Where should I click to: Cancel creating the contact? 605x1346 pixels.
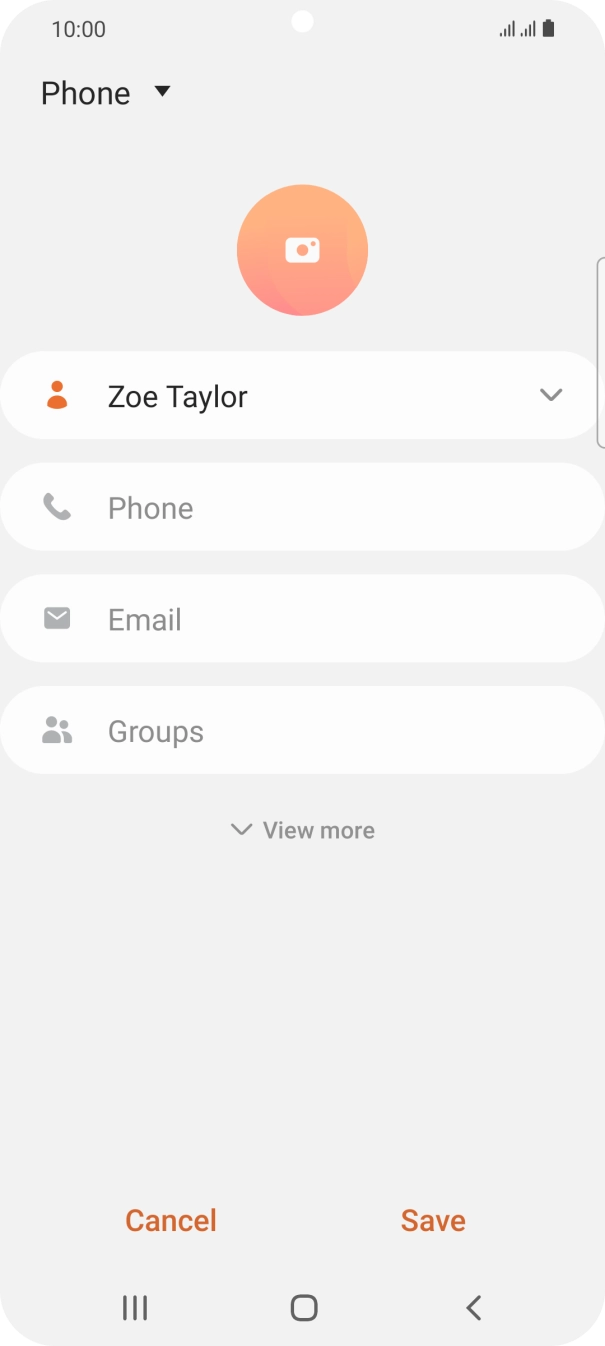pos(171,1220)
